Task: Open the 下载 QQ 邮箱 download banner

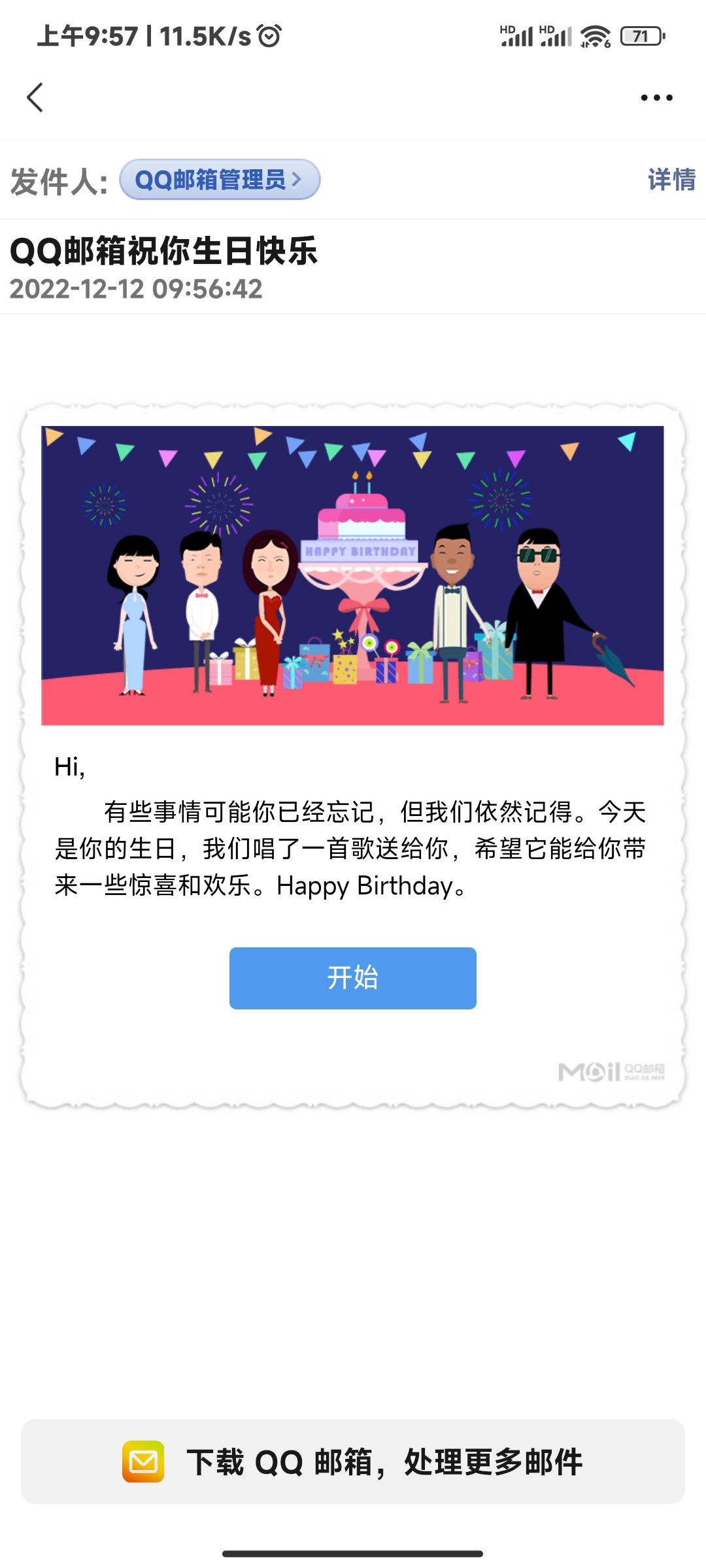Action: 353,1462
